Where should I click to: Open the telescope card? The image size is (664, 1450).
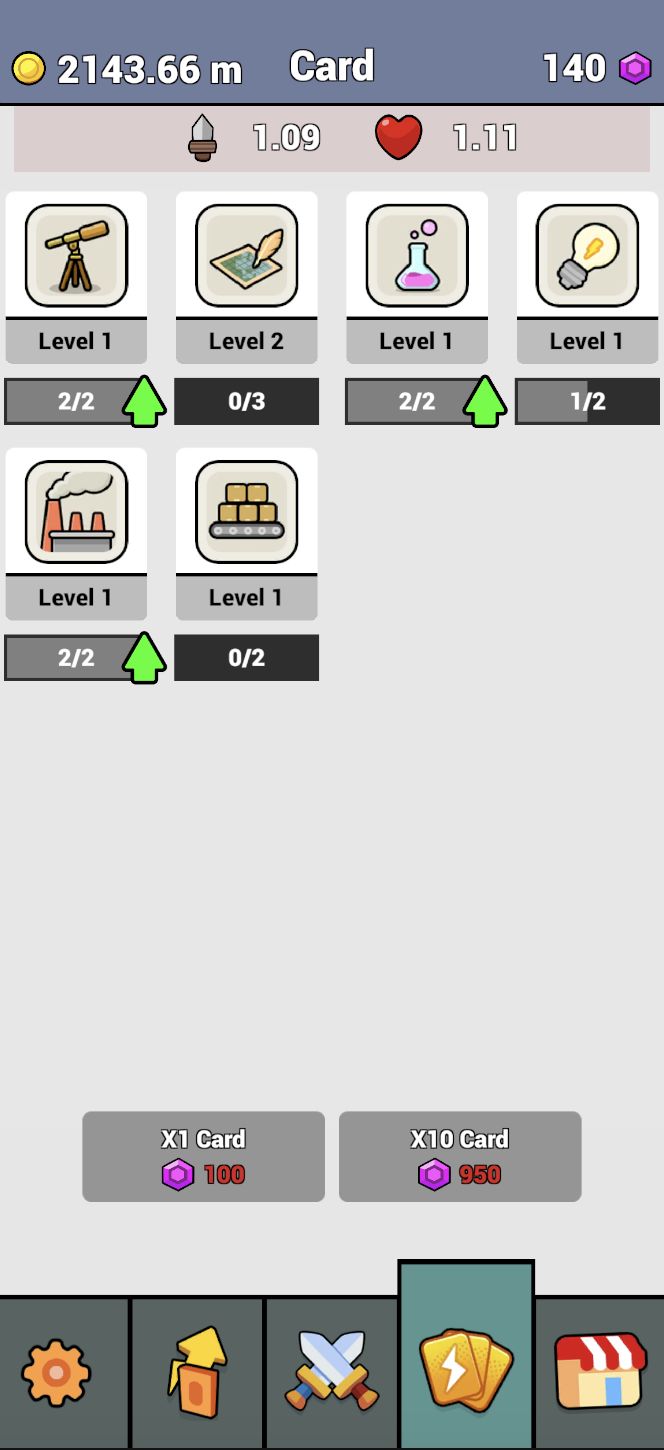[x=76, y=256]
